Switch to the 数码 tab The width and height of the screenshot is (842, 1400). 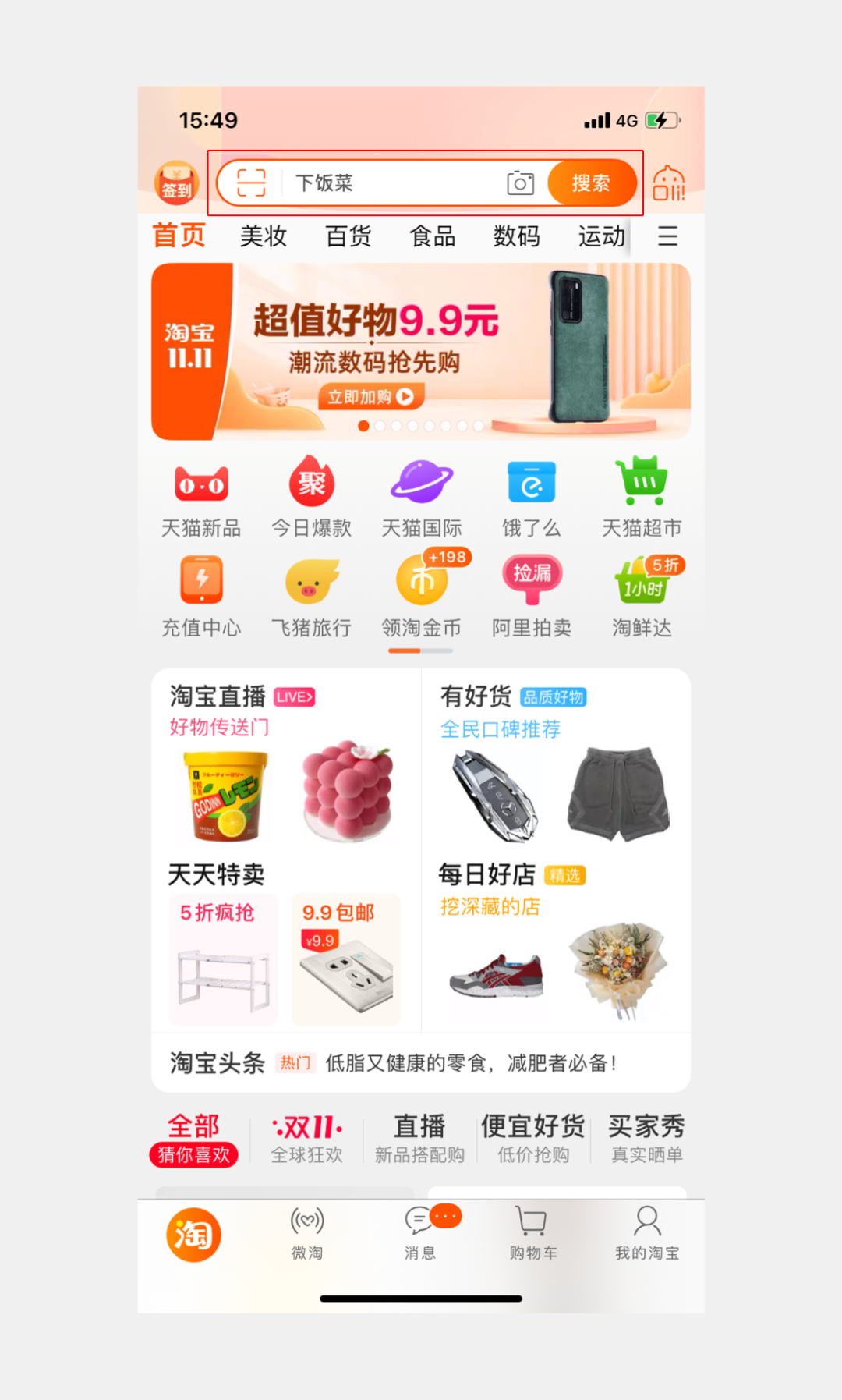[x=516, y=236]
